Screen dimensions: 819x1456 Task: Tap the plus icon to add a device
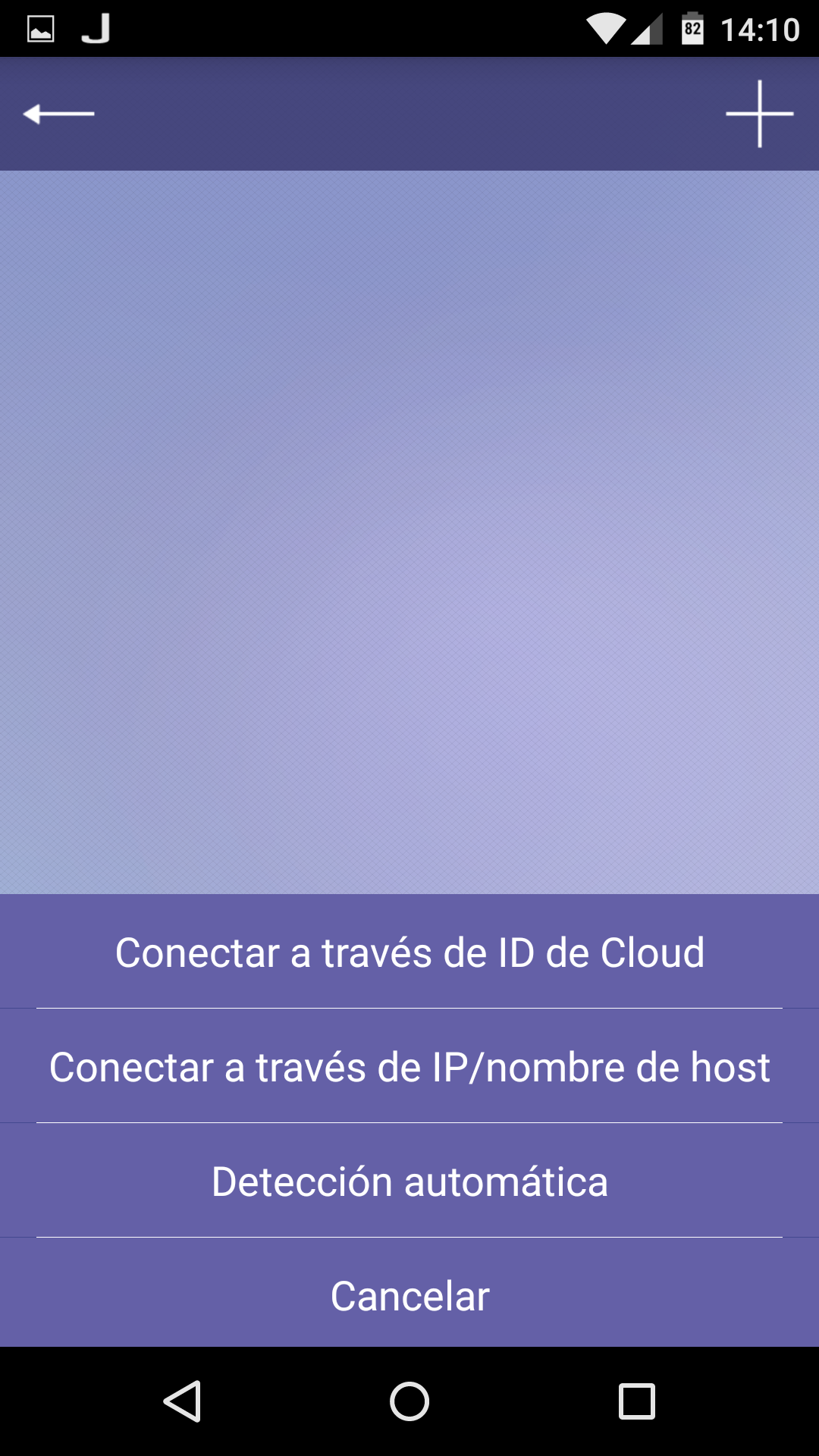pyautogui.click(x=759, y=114)
